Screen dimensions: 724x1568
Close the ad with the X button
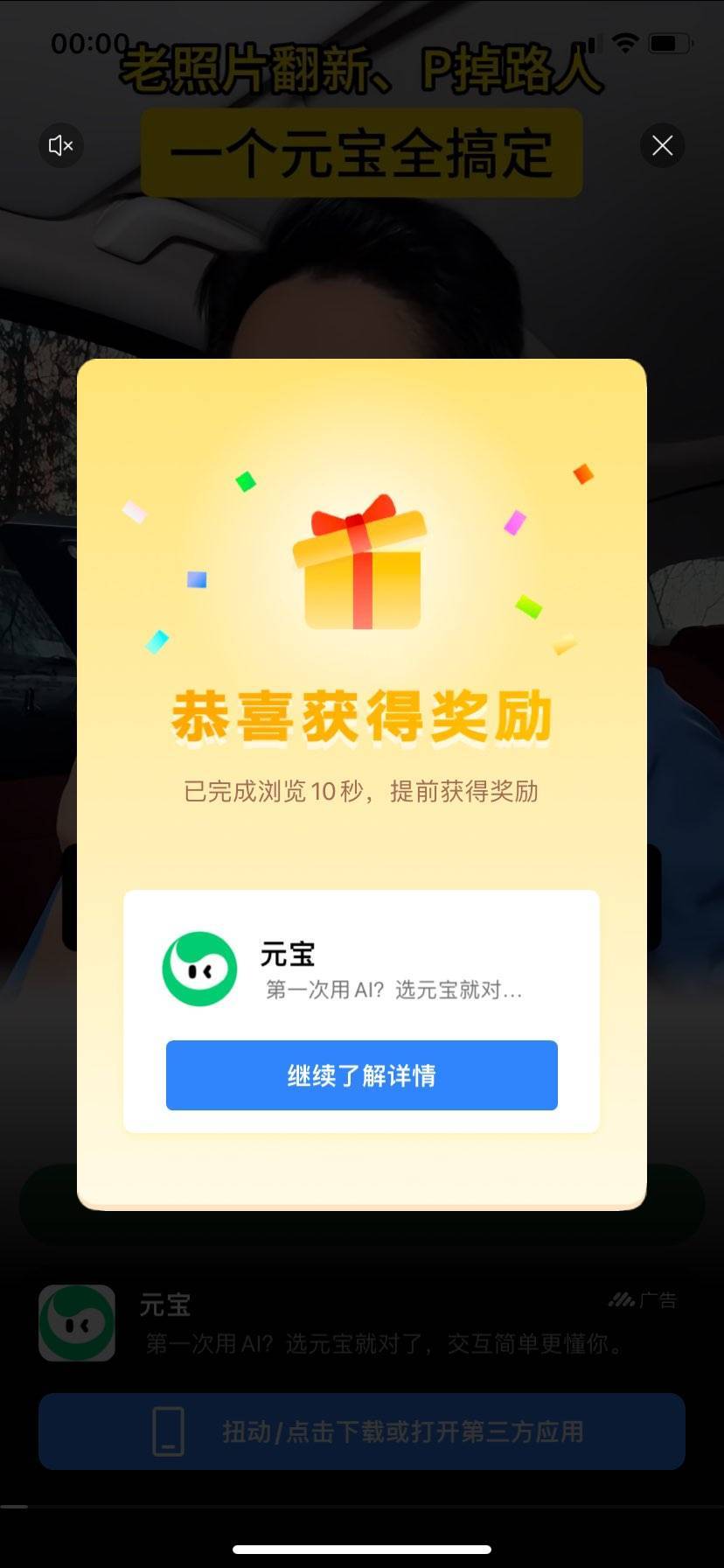pyautogui.click(x=662, y=145)
